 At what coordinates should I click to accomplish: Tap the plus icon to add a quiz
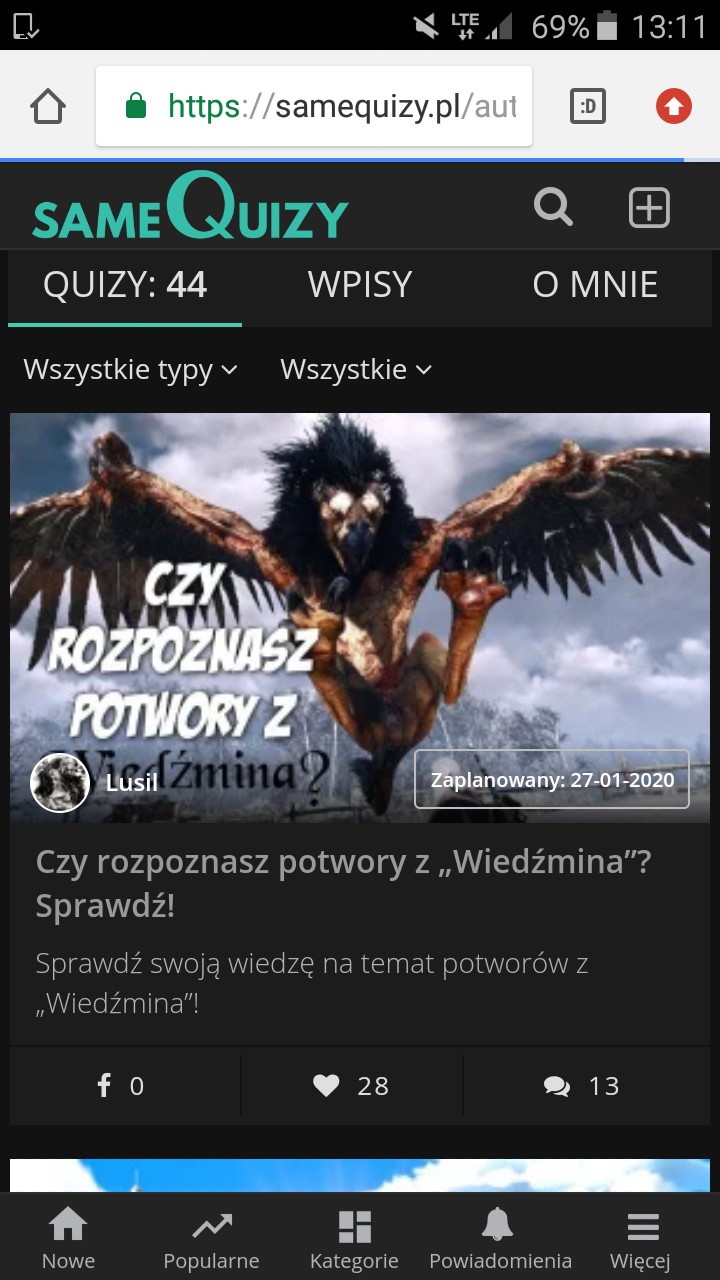648,208
